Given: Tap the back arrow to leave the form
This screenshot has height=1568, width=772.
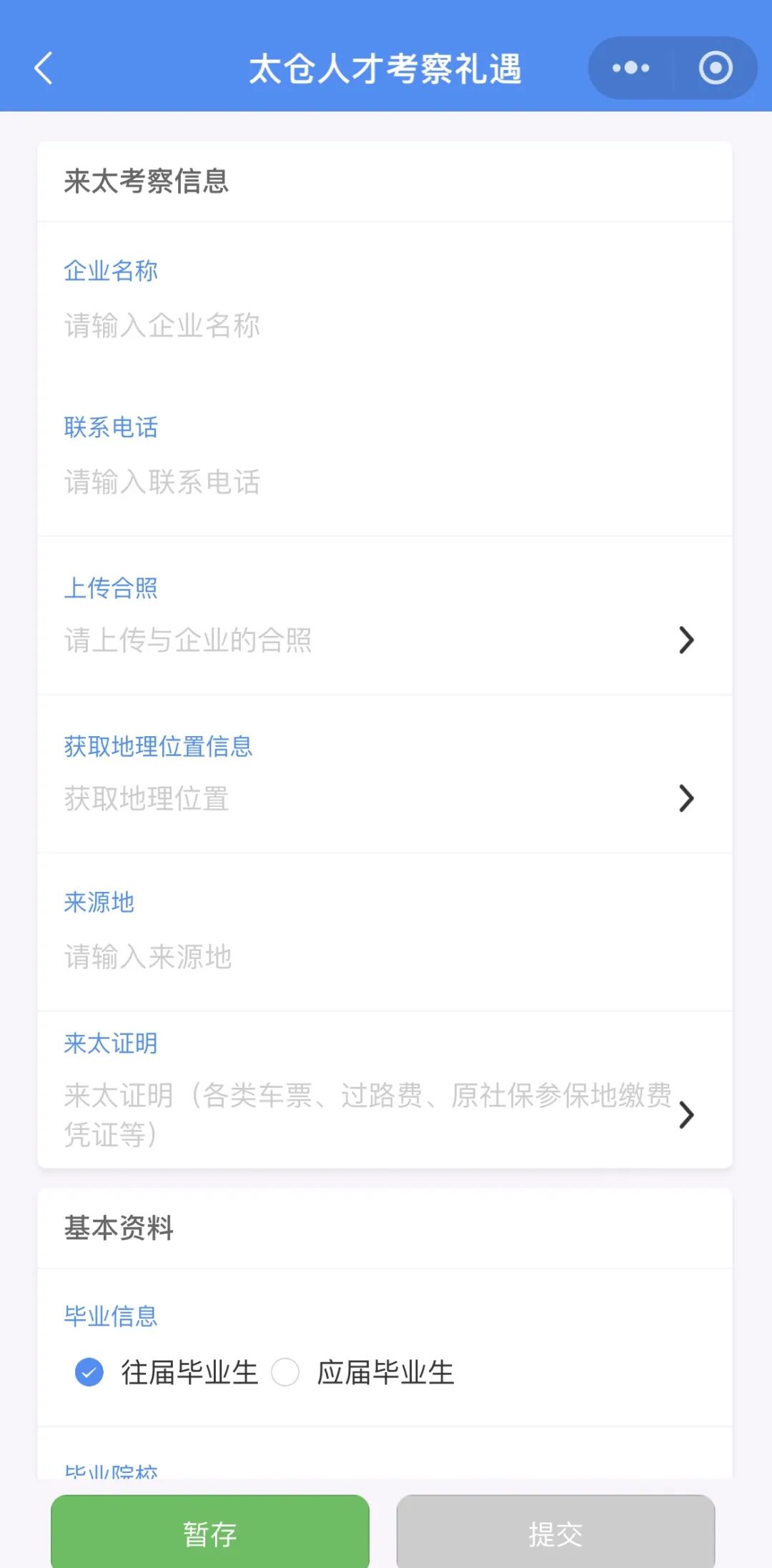Looking at the screenshot, I should [43, 69].
